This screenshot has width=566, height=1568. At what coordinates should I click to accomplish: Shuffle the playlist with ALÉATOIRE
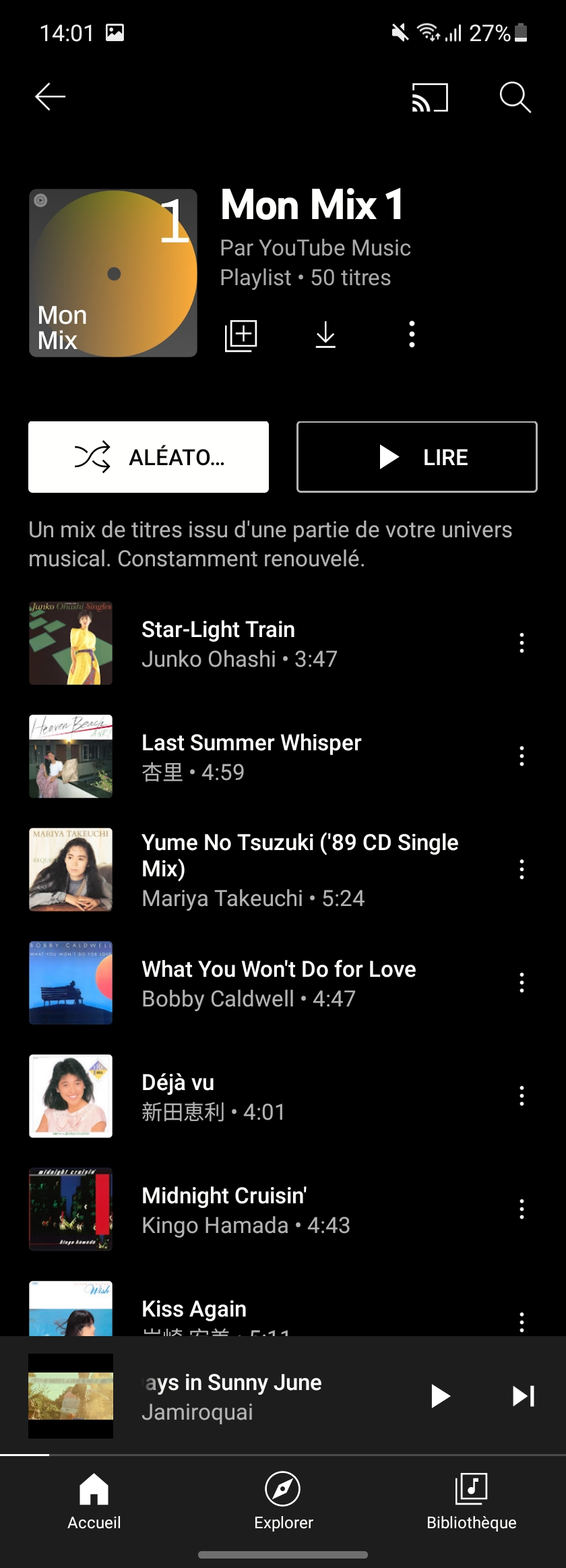pyautogui.click(x=148, y=456)
